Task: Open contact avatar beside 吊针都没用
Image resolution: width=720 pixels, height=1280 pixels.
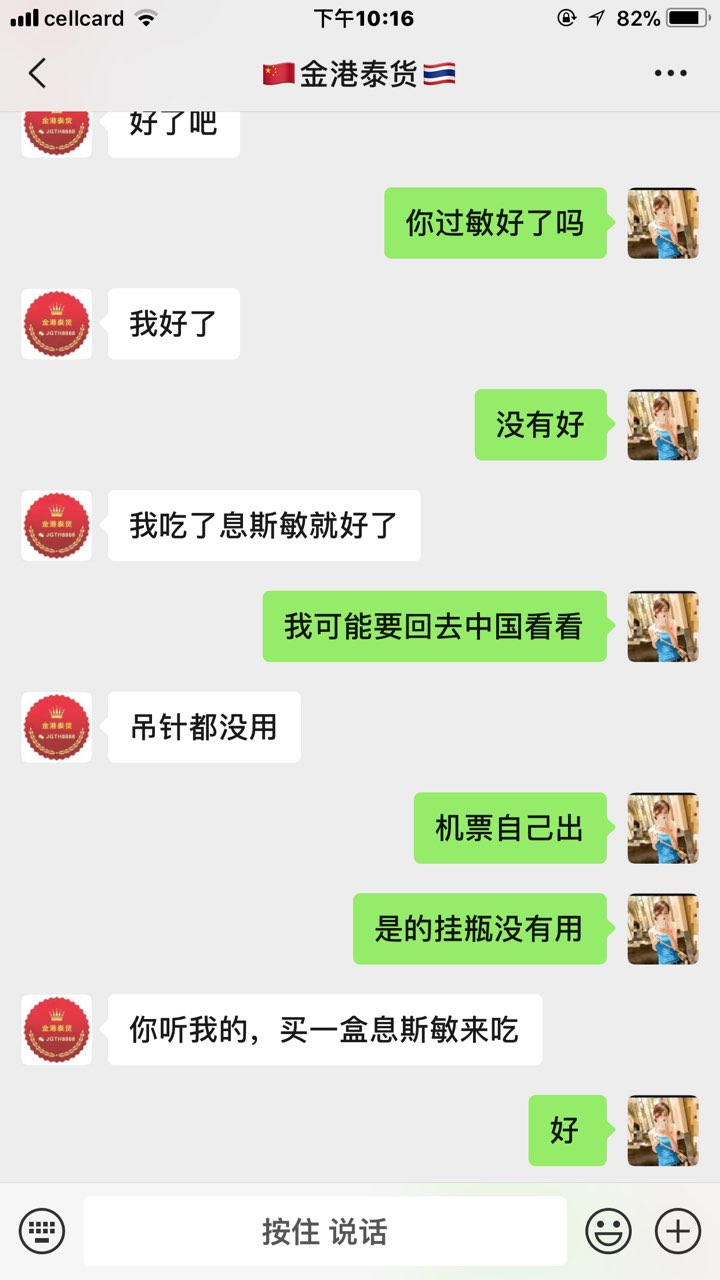Action: [x=57, y=727]
